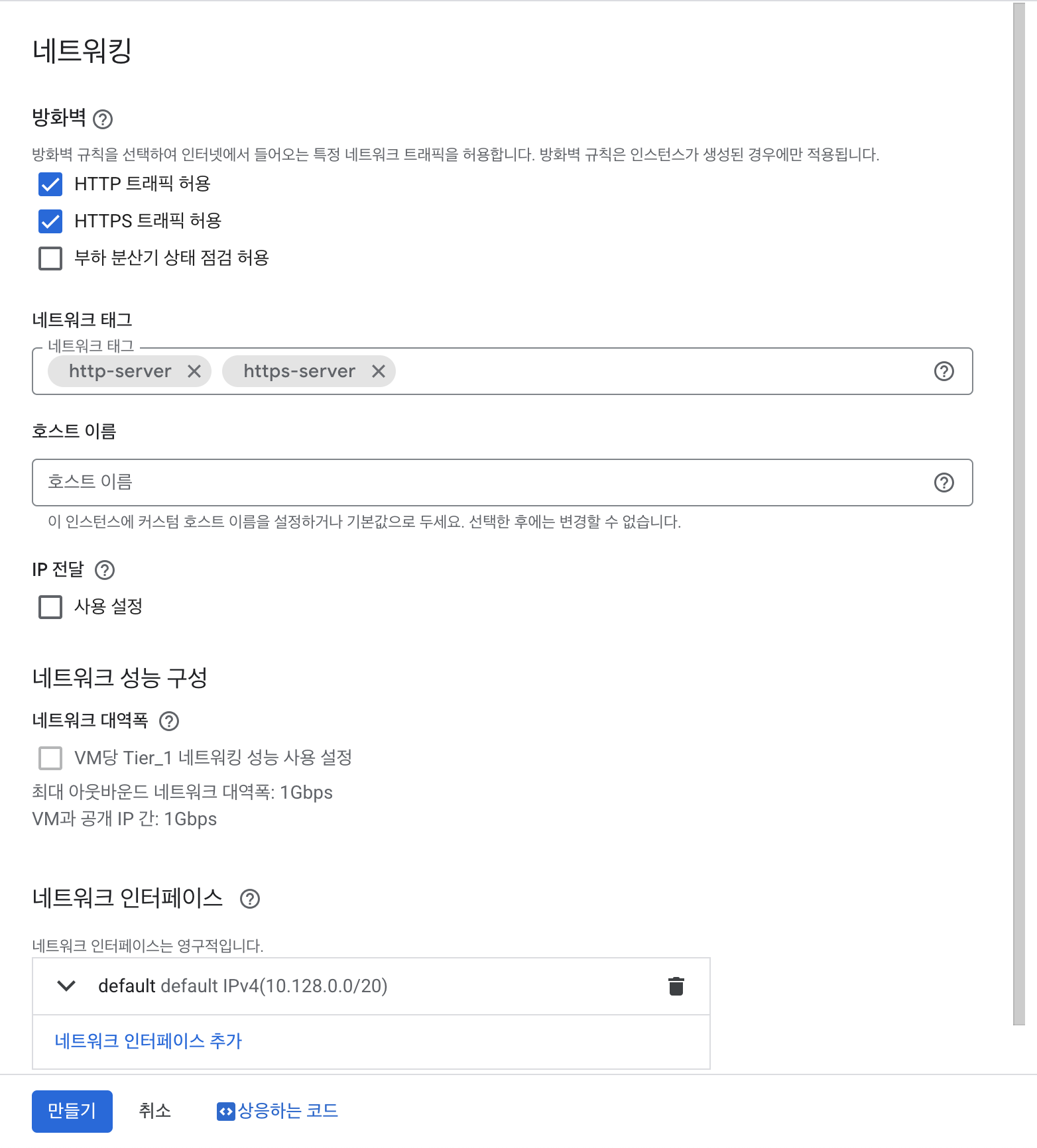This screenshot has width=1037, height=1148.
Task: Focus the 호스트 이름 text field
Action: point(464,483)
